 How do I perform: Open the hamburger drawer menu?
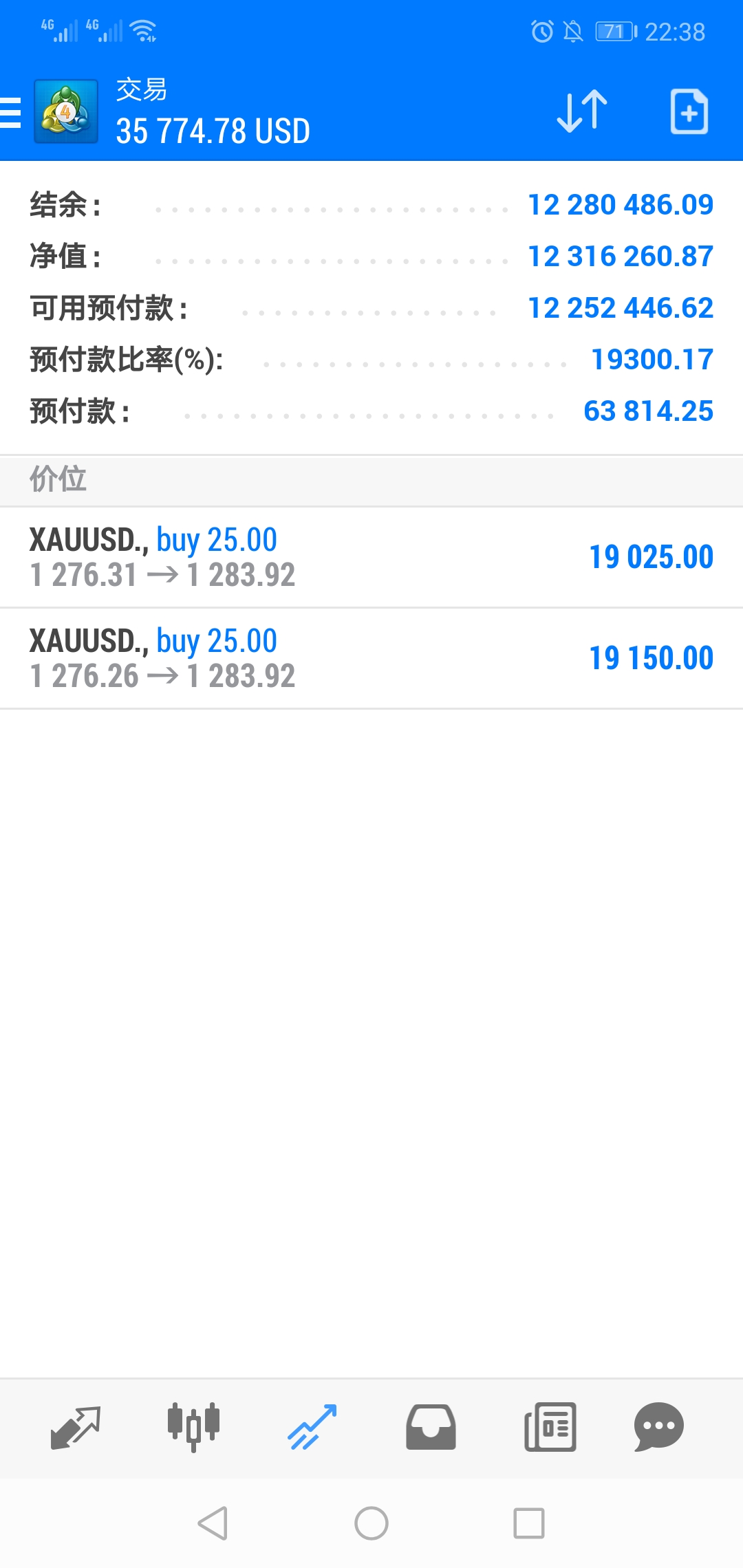[10, 113]
